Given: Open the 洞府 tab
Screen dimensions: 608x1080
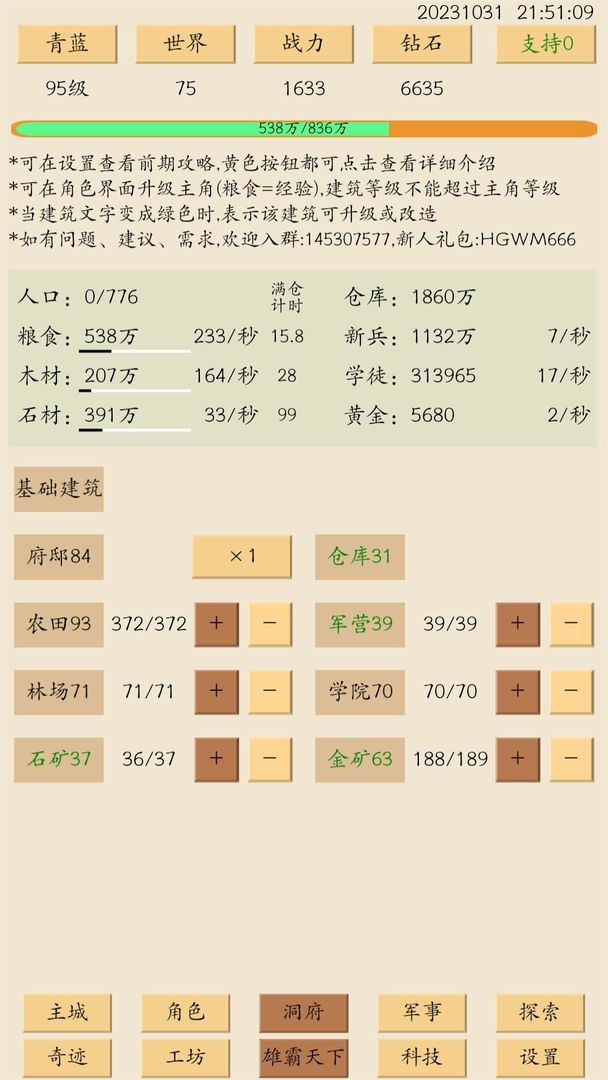Looking at the screenshot, I should click(x=304, y=1012).
